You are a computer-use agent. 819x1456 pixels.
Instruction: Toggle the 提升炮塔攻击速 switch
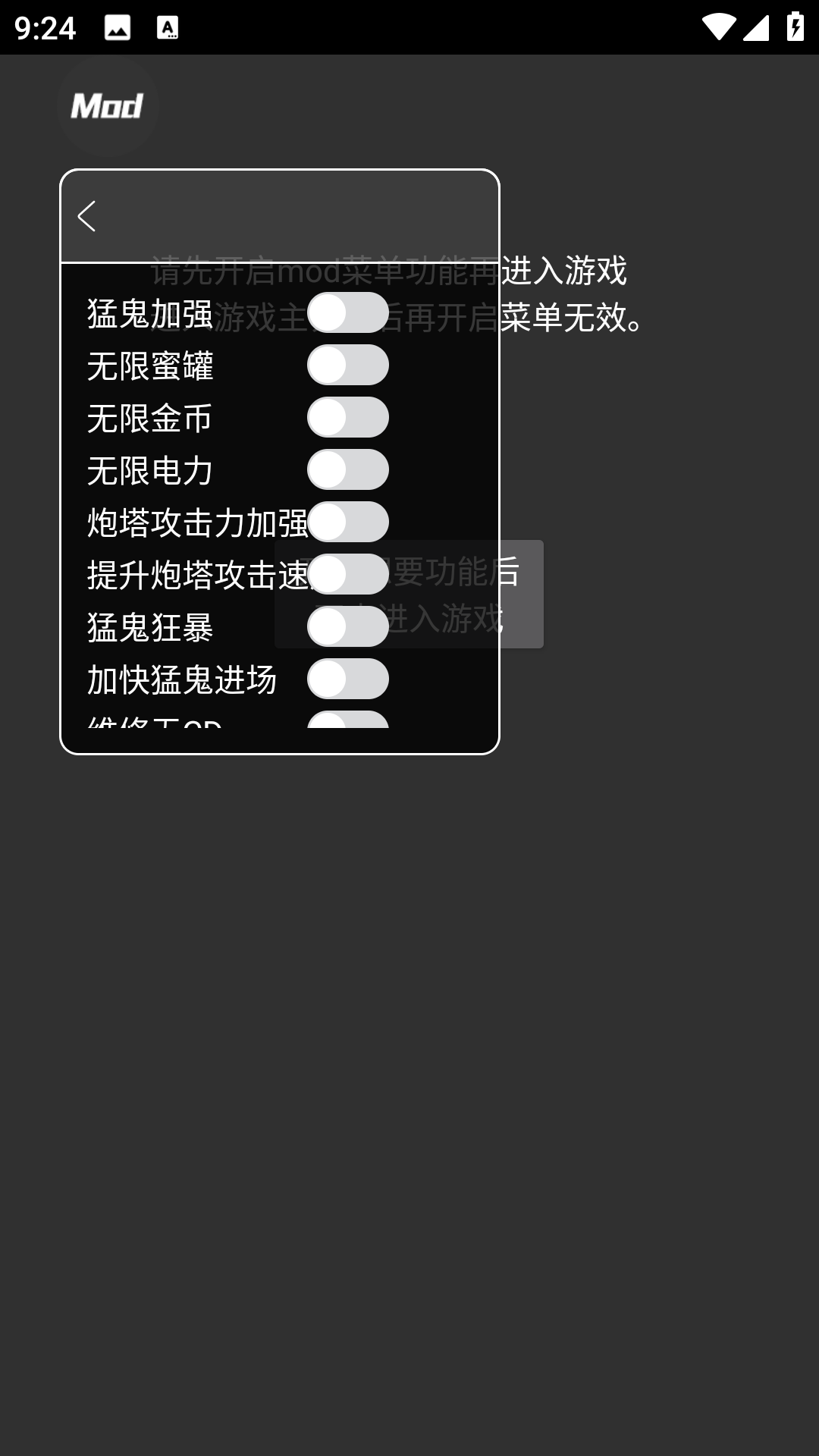[347, 574]
